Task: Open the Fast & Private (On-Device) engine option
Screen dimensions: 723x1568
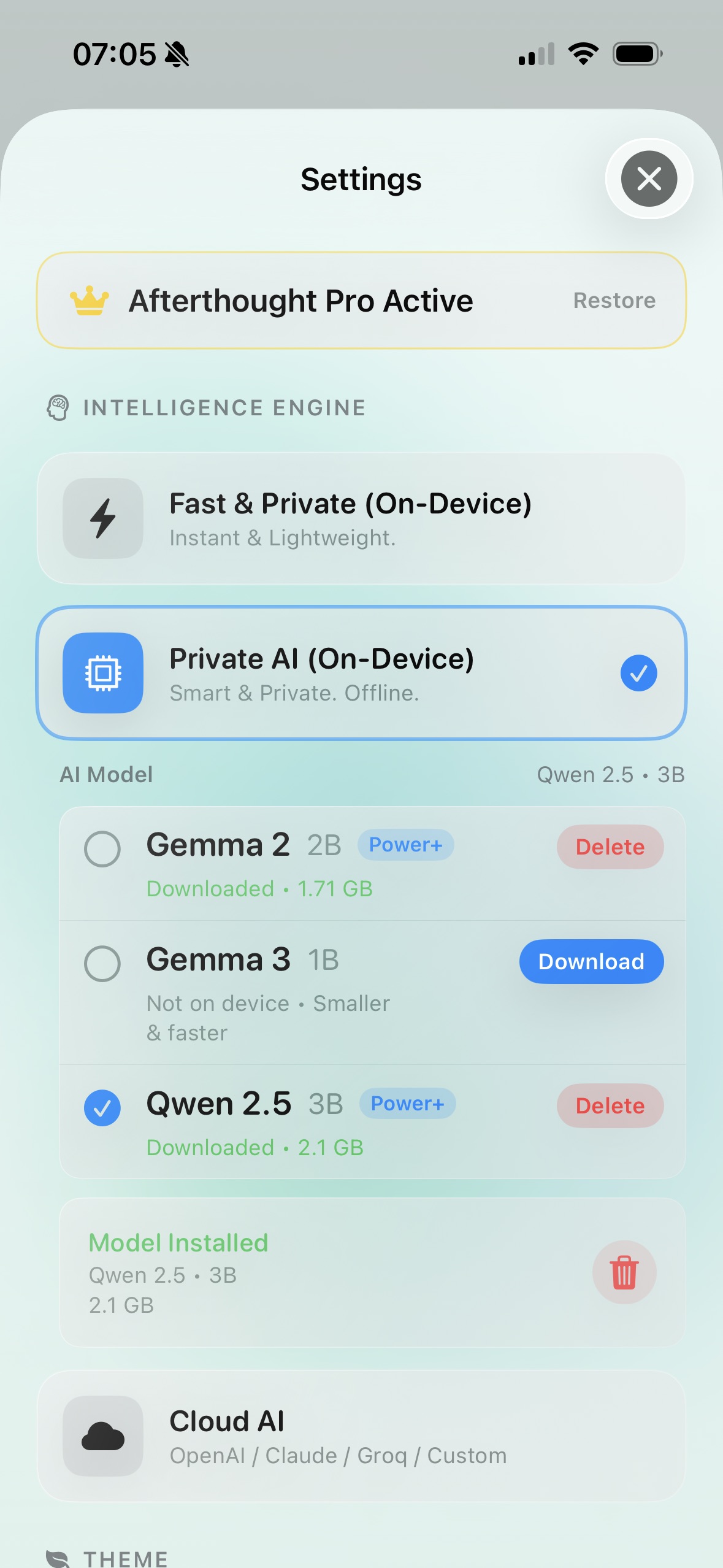Action: (361, 518)
